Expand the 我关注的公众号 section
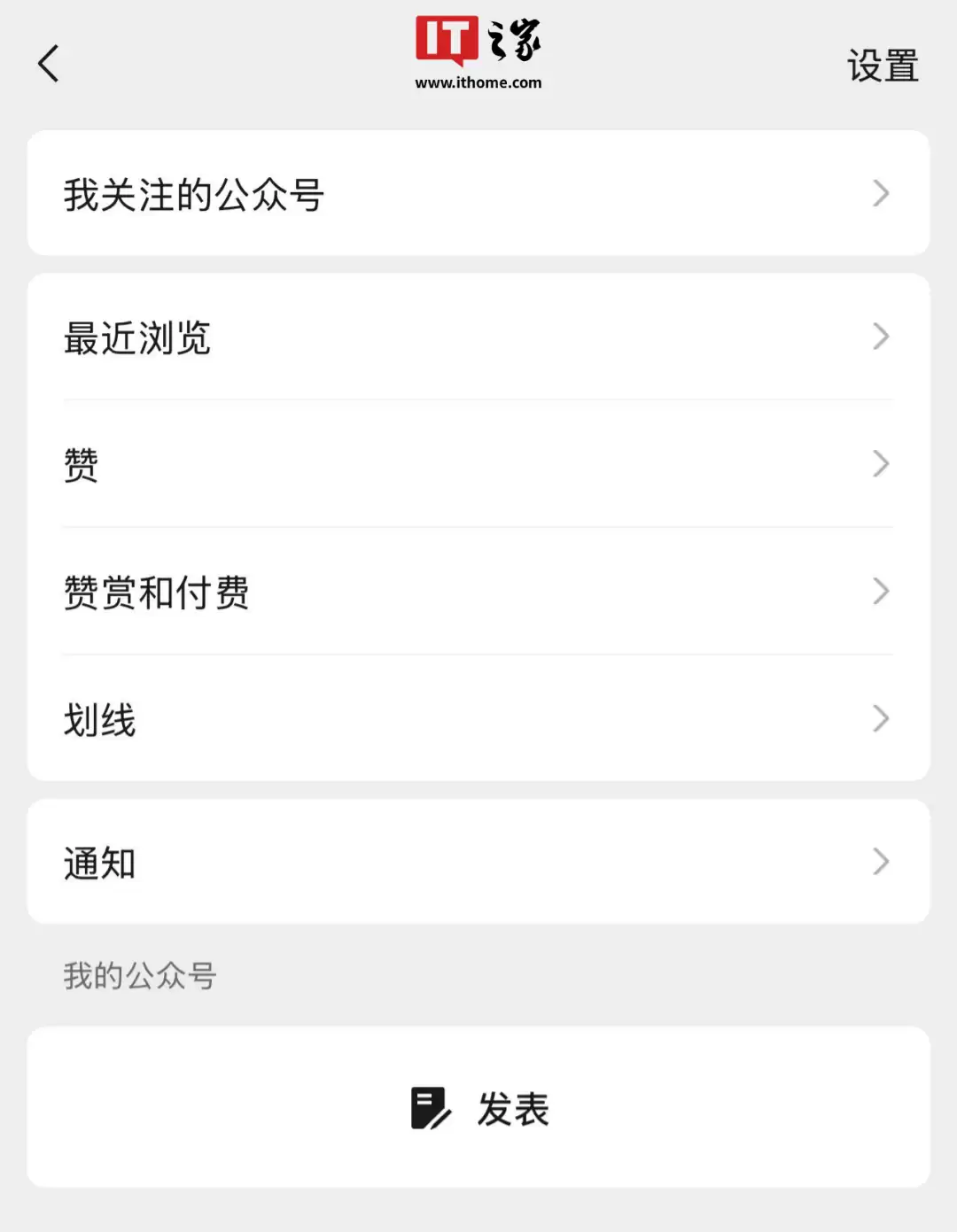This screenshot has width=957, height=1232. [354, 193]
